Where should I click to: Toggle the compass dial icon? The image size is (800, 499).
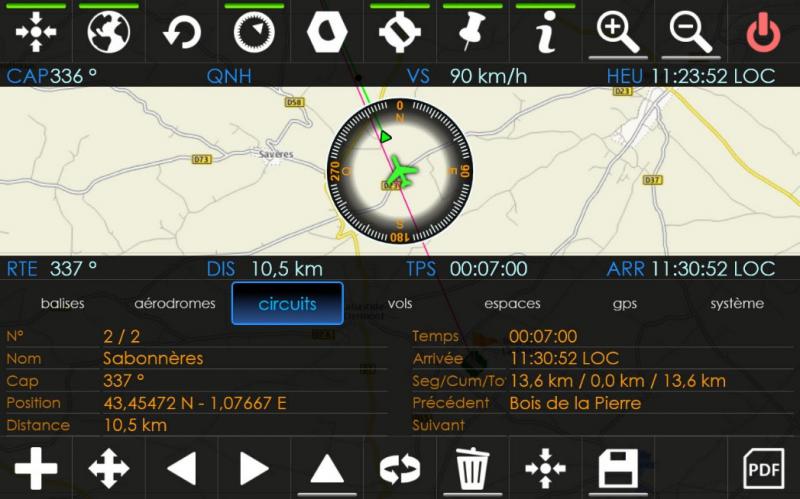coord(254,33)
